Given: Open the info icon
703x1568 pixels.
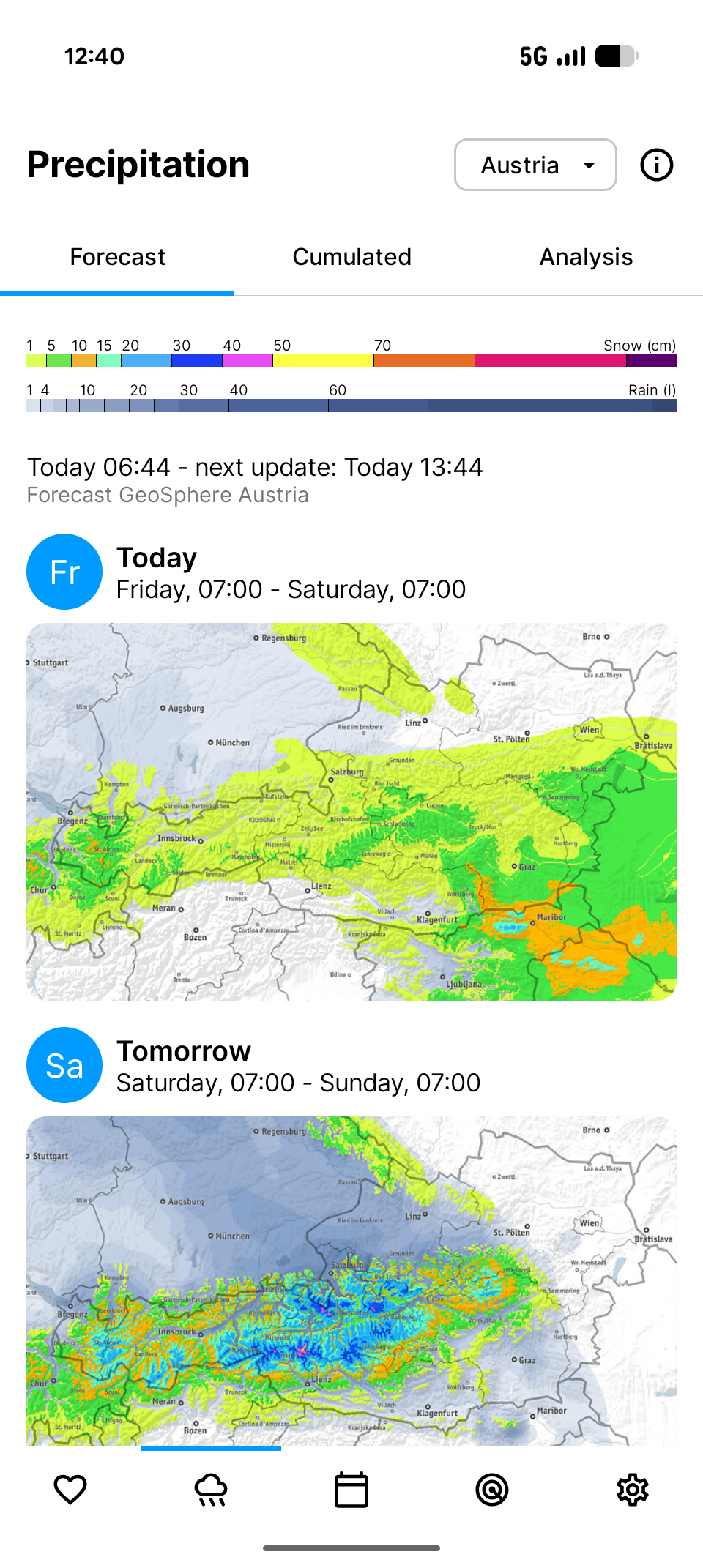Looking at the screenshot, I should (x=656, y=165).
